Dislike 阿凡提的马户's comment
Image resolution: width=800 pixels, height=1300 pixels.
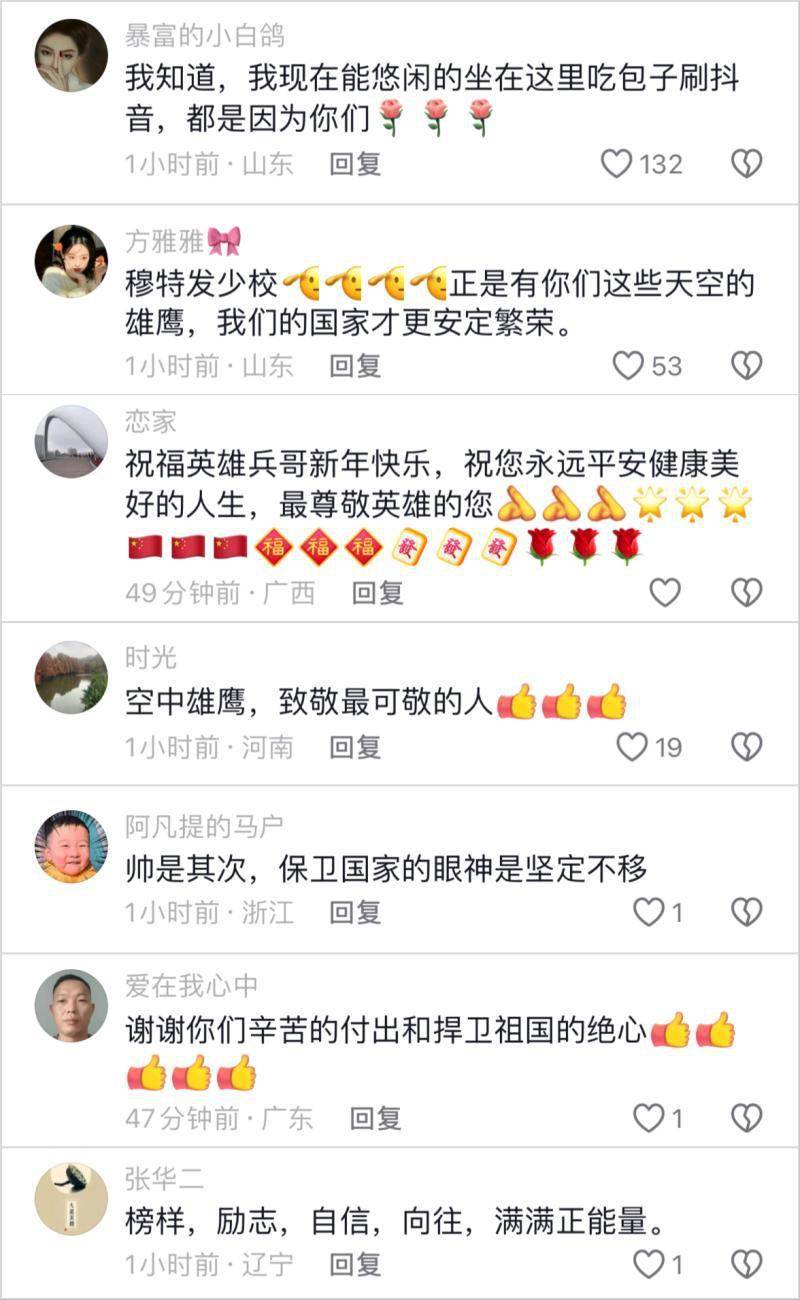[x=746, y=911]
